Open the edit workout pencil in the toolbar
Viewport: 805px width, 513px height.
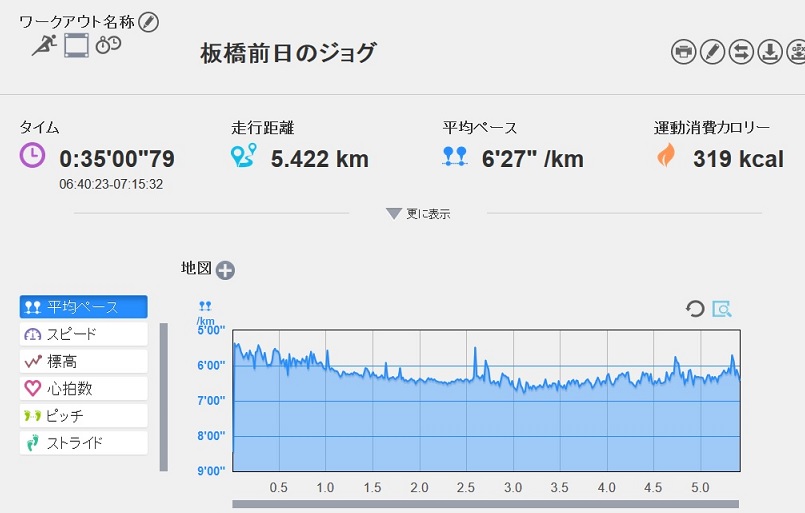point(712,52)
